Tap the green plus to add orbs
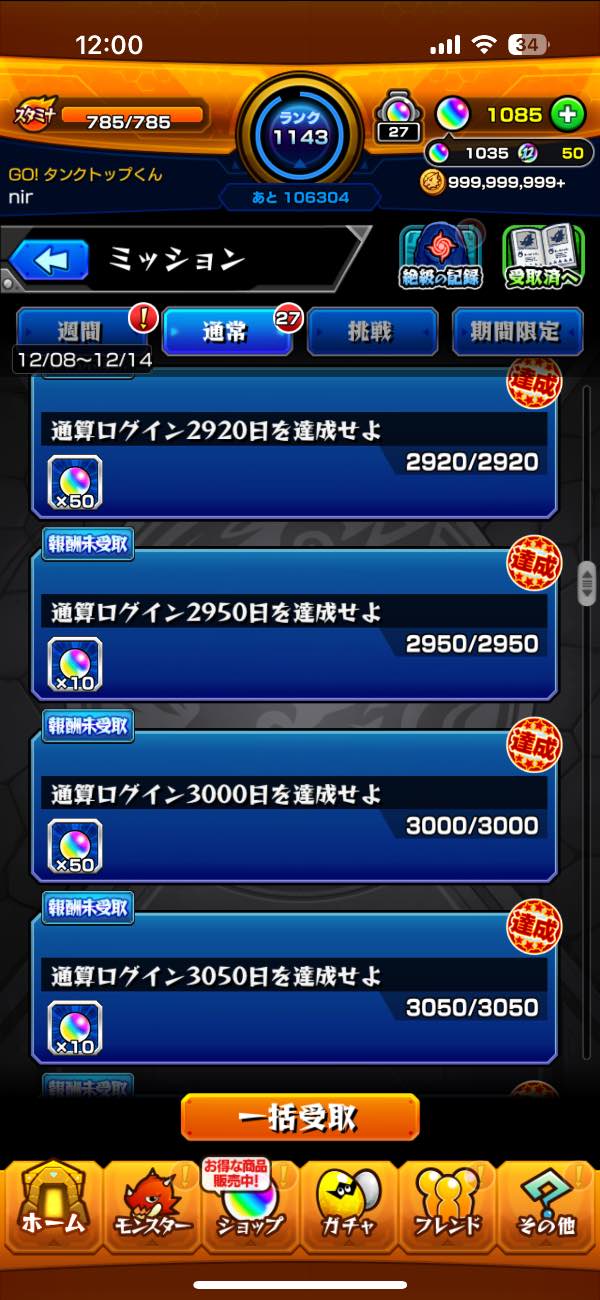The height and width of the screenshot is (1300, 600). pyautogui.click(x=567, y=114)
